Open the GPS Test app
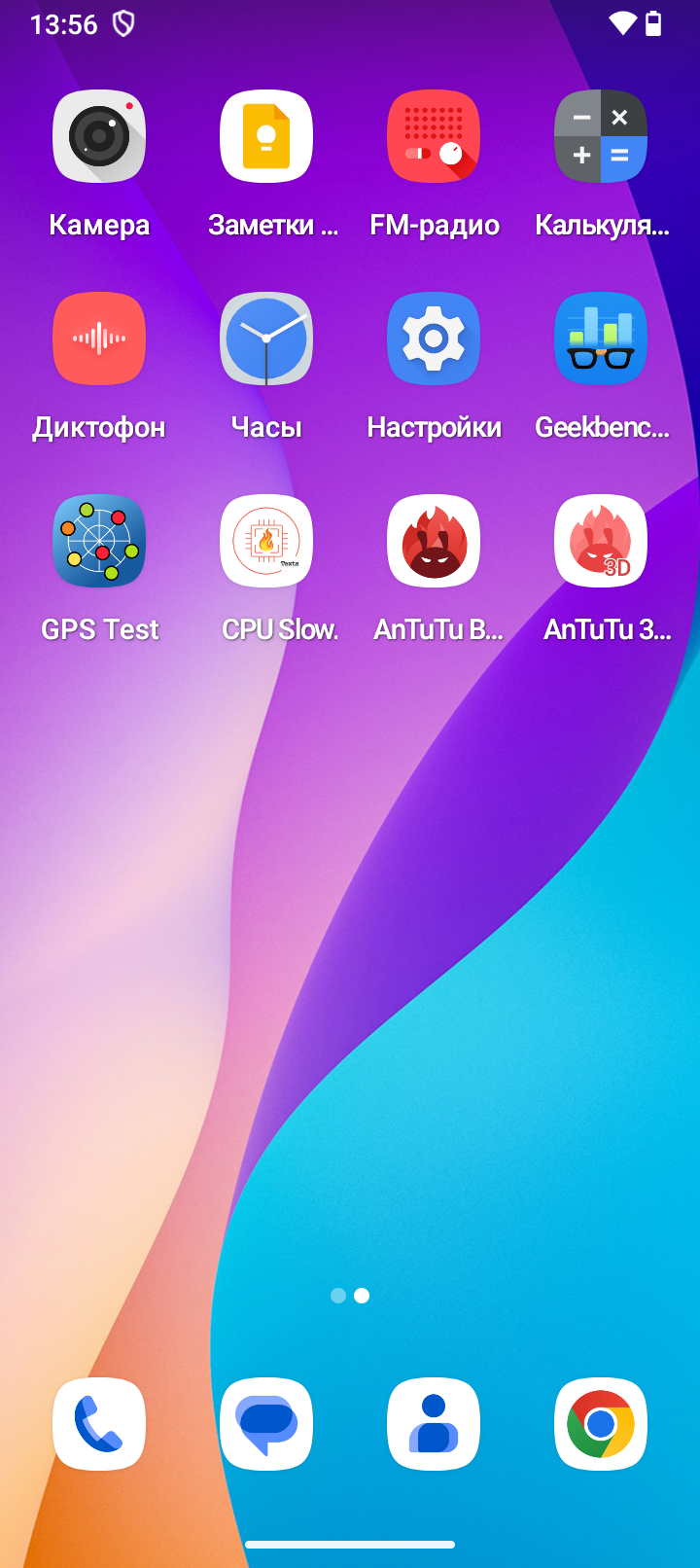The image size is (700, 1568). click(99, 542)
